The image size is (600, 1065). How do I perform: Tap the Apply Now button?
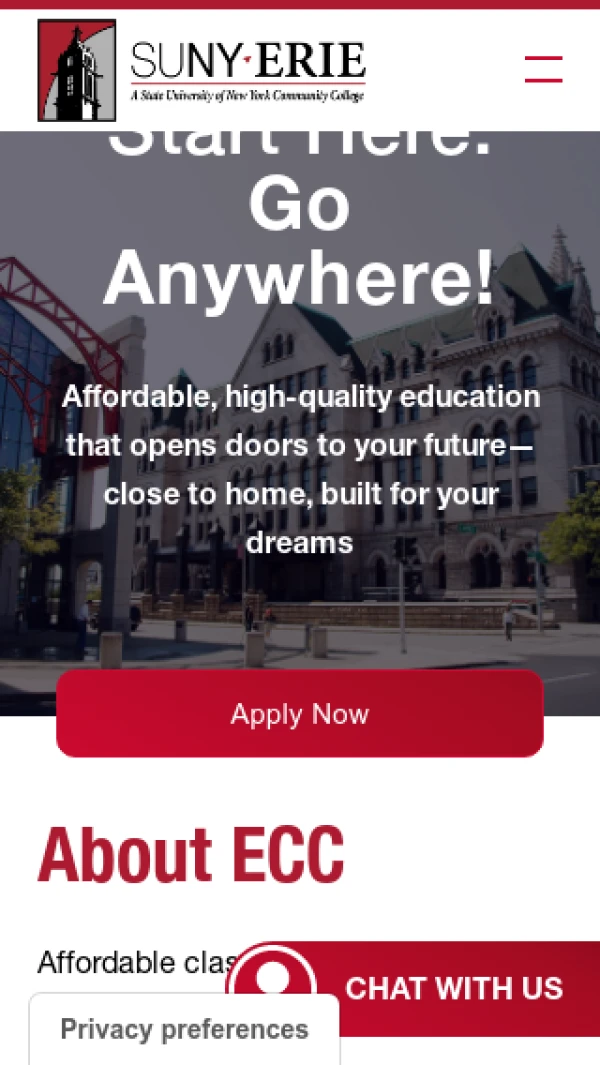(x=299, y=713)
